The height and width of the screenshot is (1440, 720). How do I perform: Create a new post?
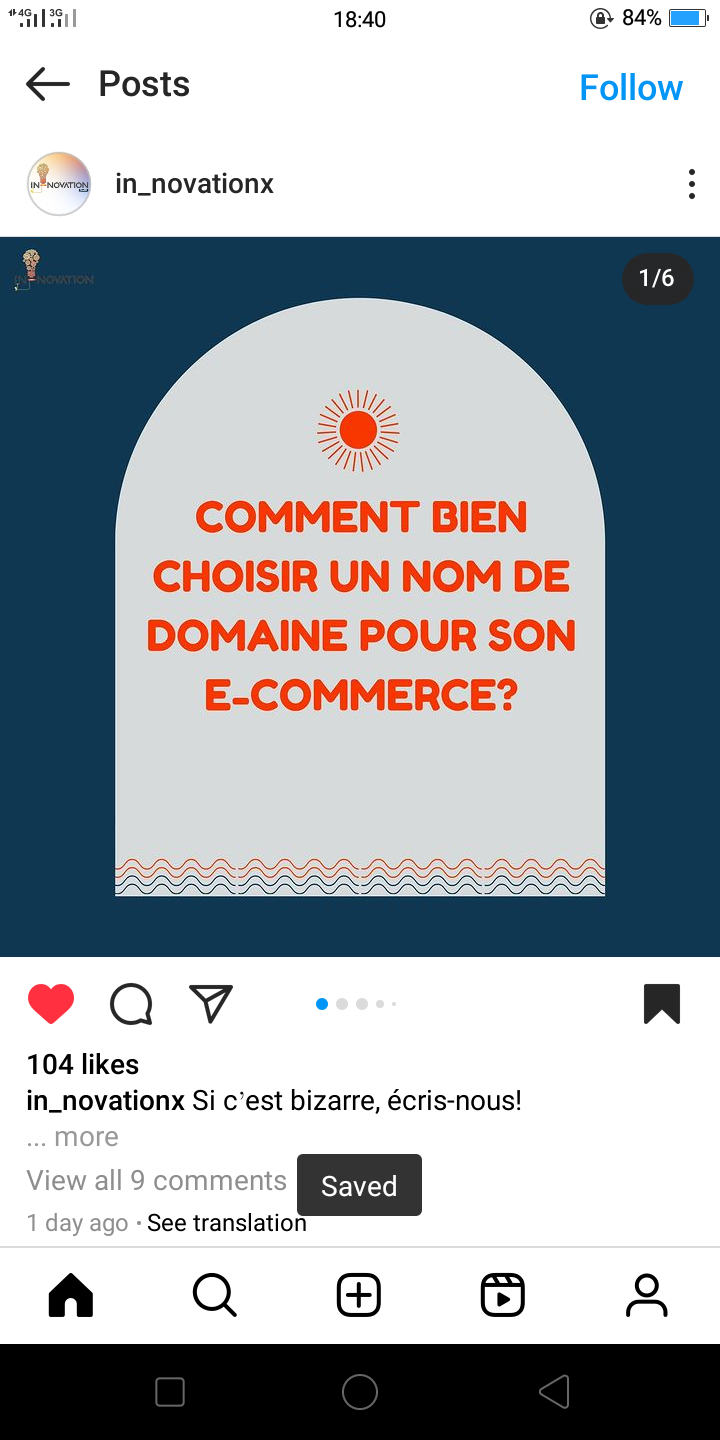pos(359,1296)
